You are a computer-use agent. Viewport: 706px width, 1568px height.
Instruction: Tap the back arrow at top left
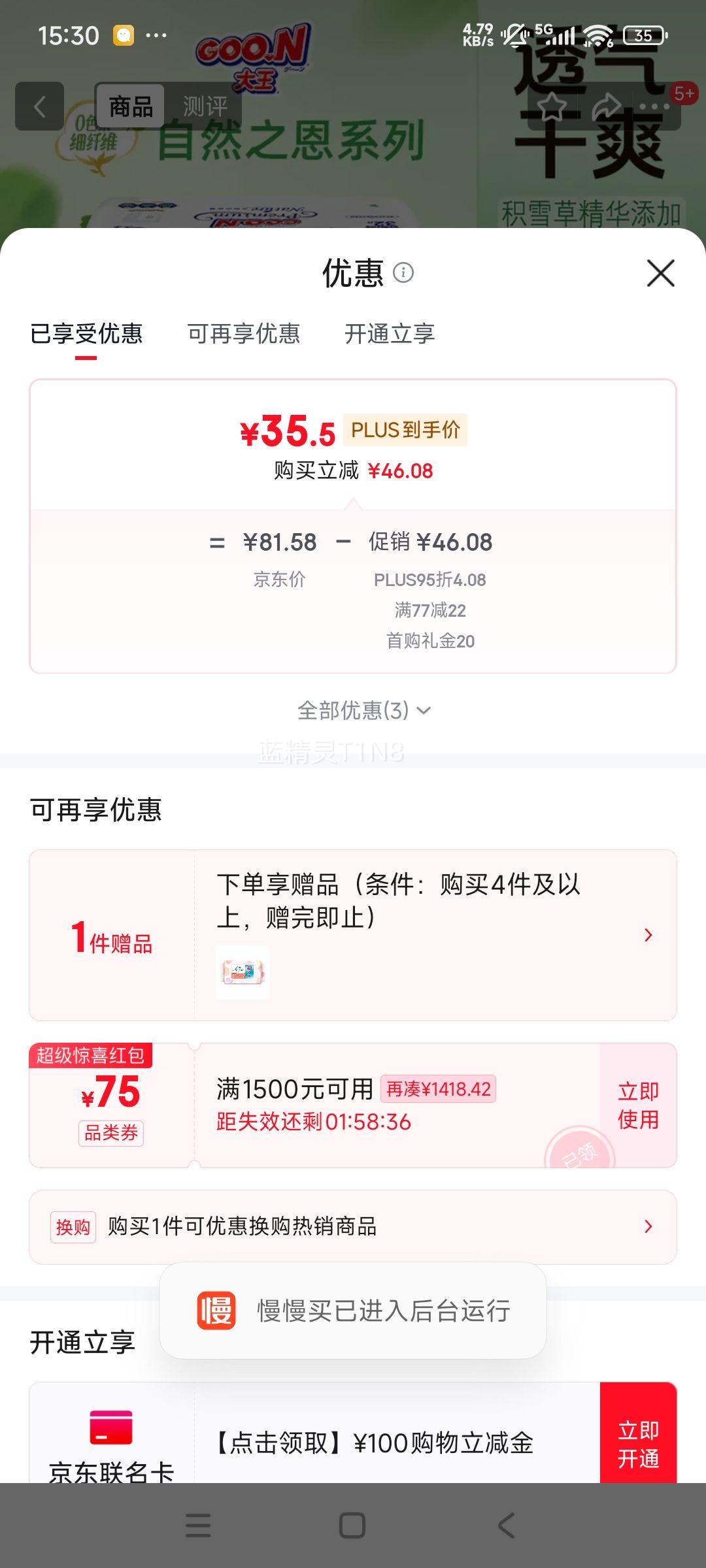(39, 106)
